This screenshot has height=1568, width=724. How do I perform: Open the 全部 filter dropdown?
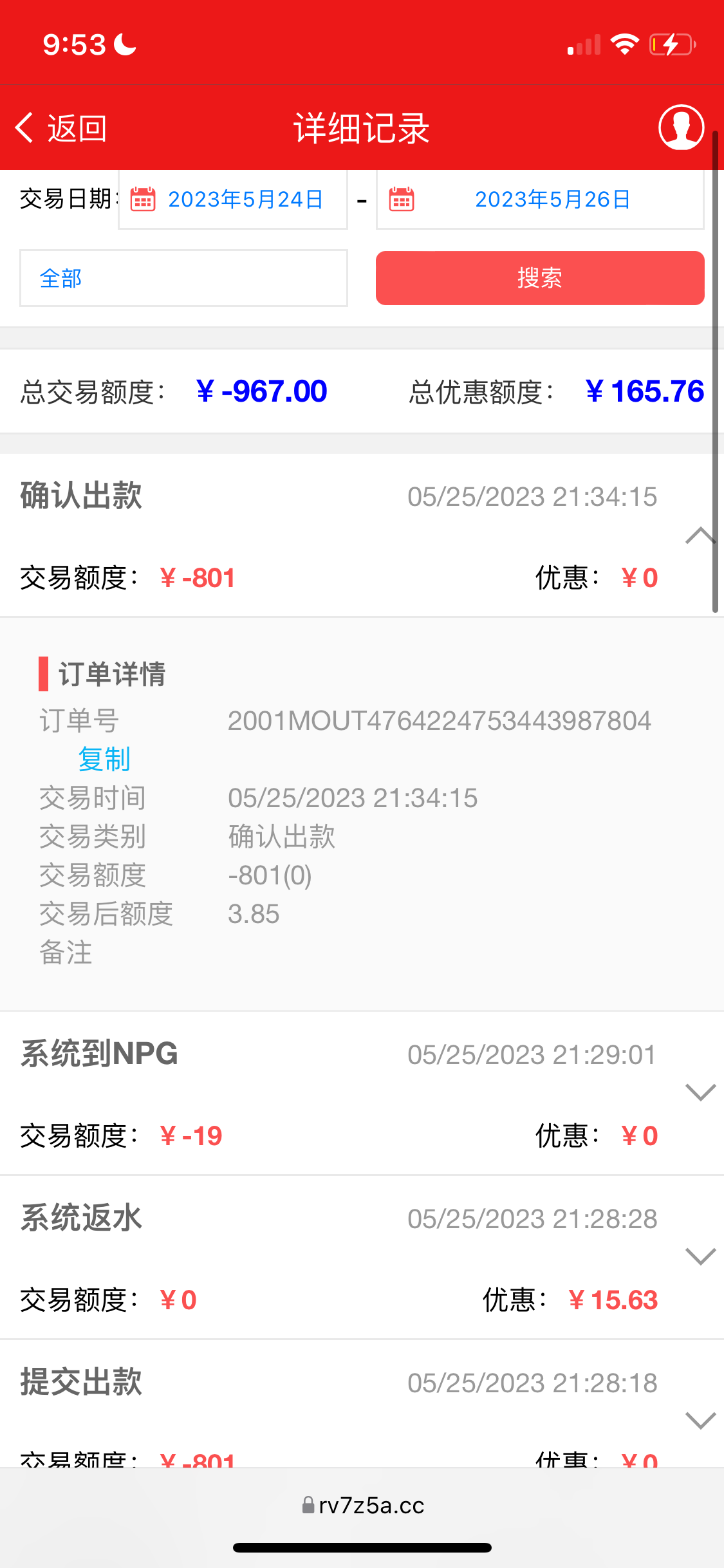(x=183, y=278)
